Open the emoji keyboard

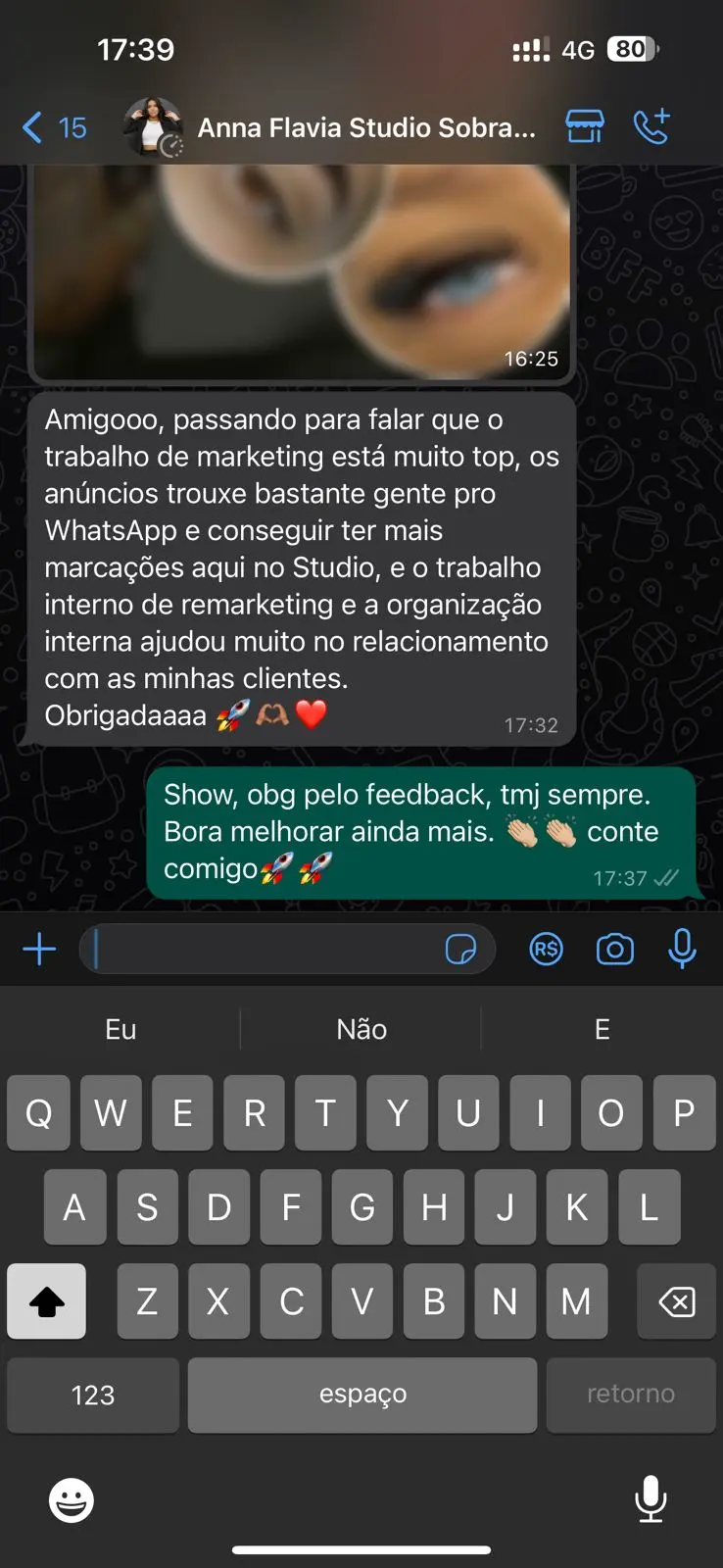[72, 1499]
